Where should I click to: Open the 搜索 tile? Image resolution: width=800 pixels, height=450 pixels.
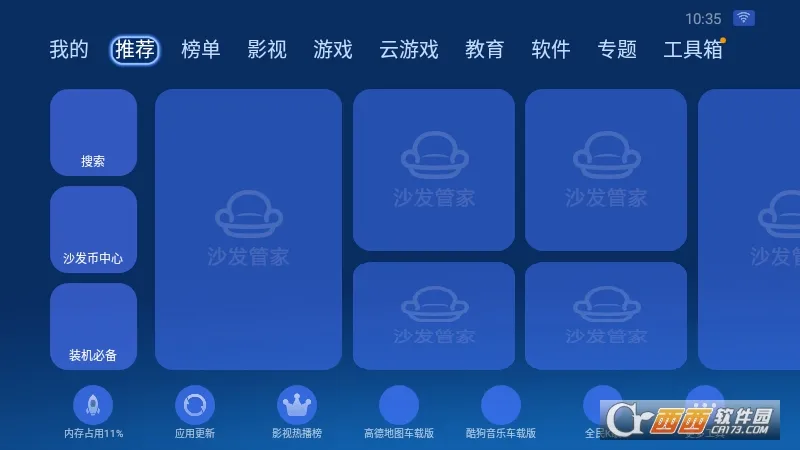[93, 133]
